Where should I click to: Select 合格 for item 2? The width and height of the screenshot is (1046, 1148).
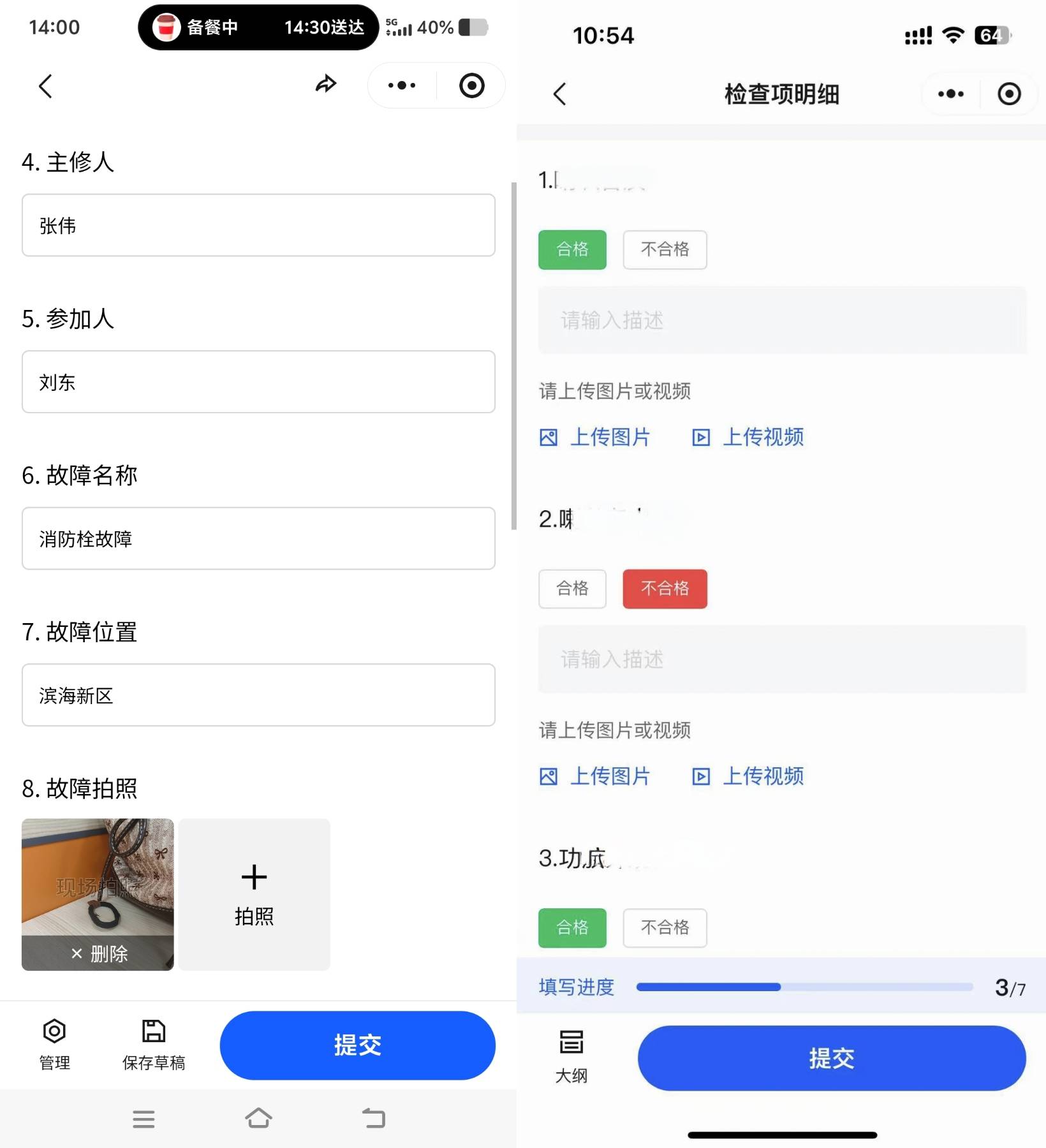click(572, 589)
